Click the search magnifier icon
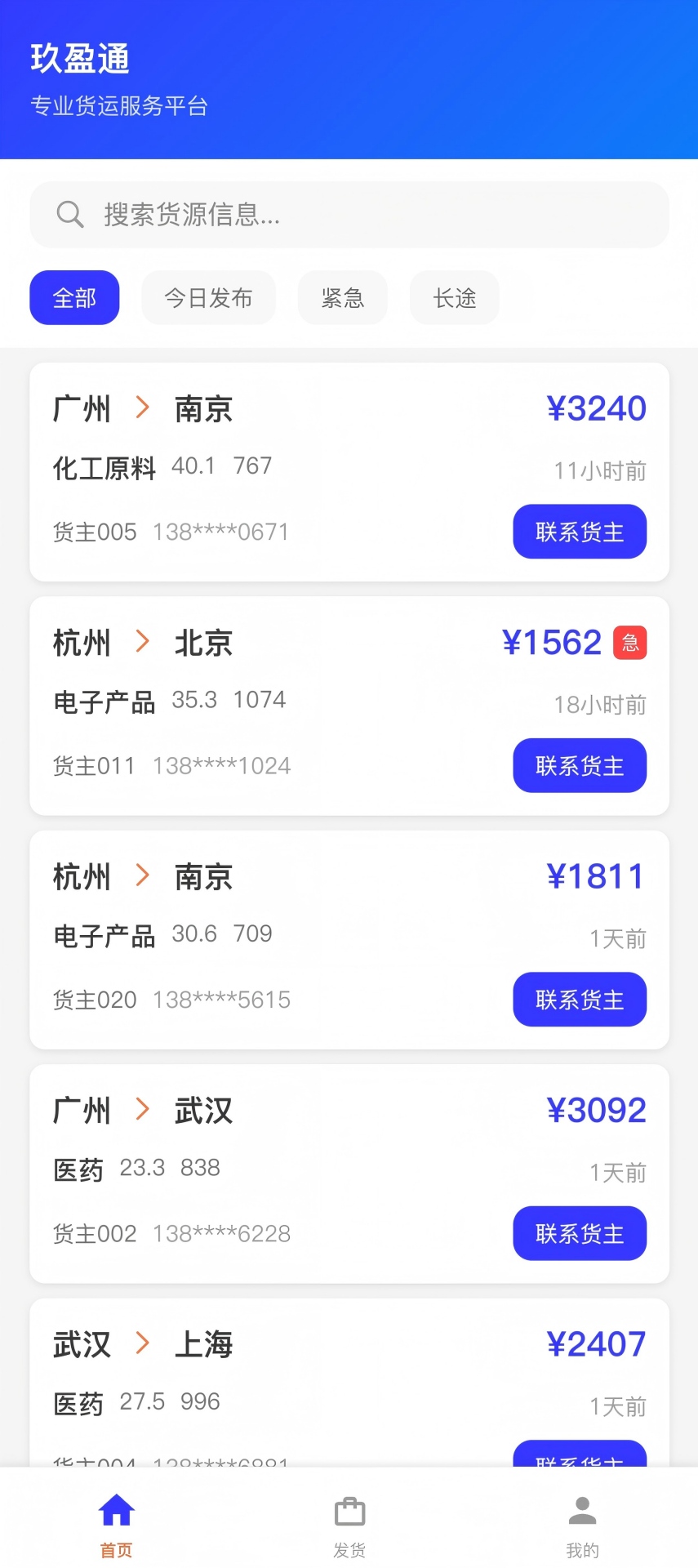This screenshot has height=1568, width=698. (70, 214)
